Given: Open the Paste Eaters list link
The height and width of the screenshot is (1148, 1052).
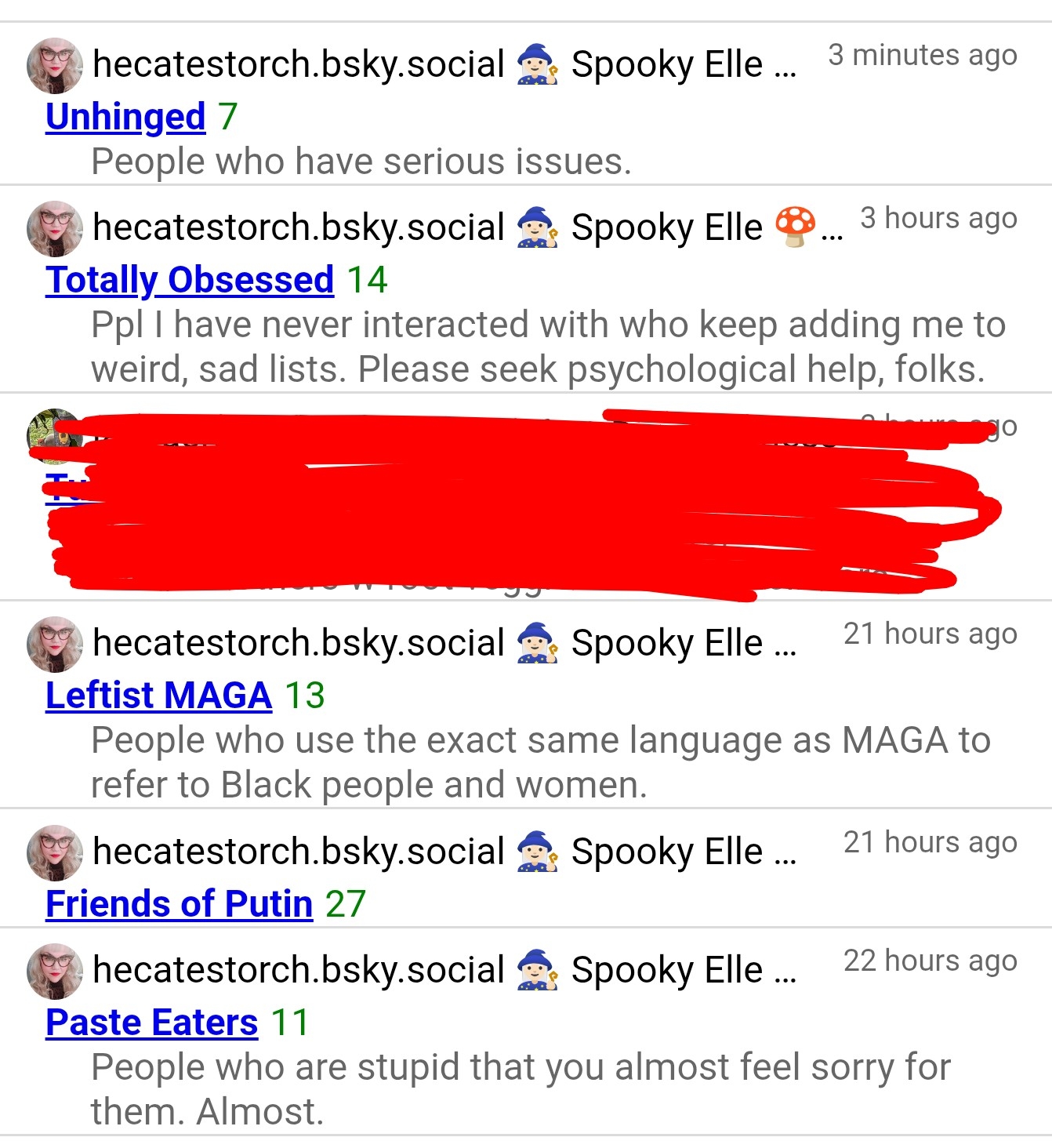Looking at the screenshot, I should [x=151, y=1023].
